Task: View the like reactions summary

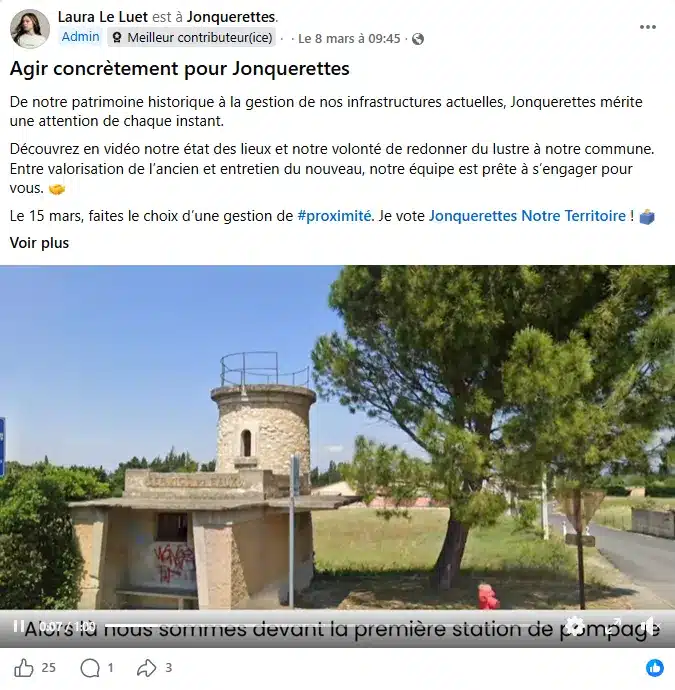Action: (655, 667)
